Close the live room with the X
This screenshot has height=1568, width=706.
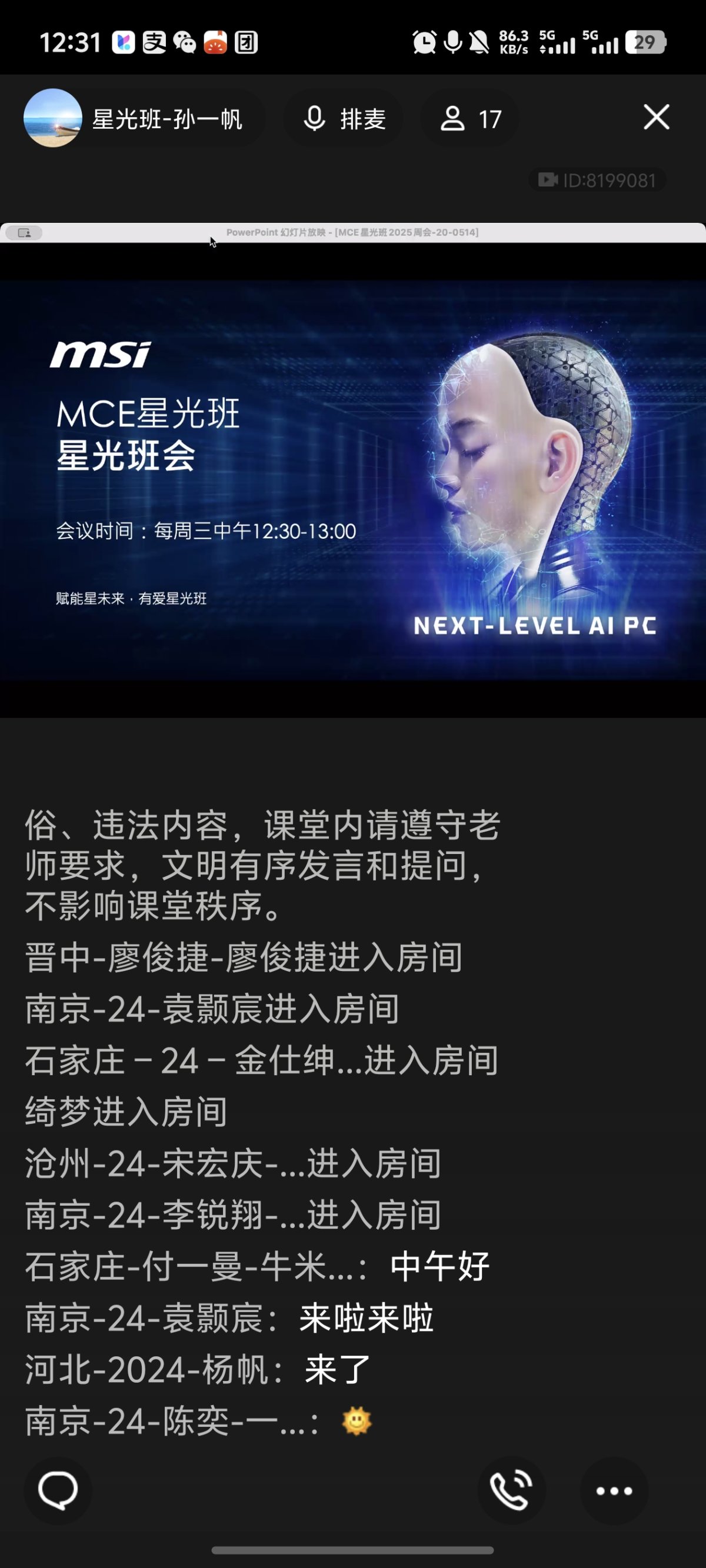click(x=656, y=117)
